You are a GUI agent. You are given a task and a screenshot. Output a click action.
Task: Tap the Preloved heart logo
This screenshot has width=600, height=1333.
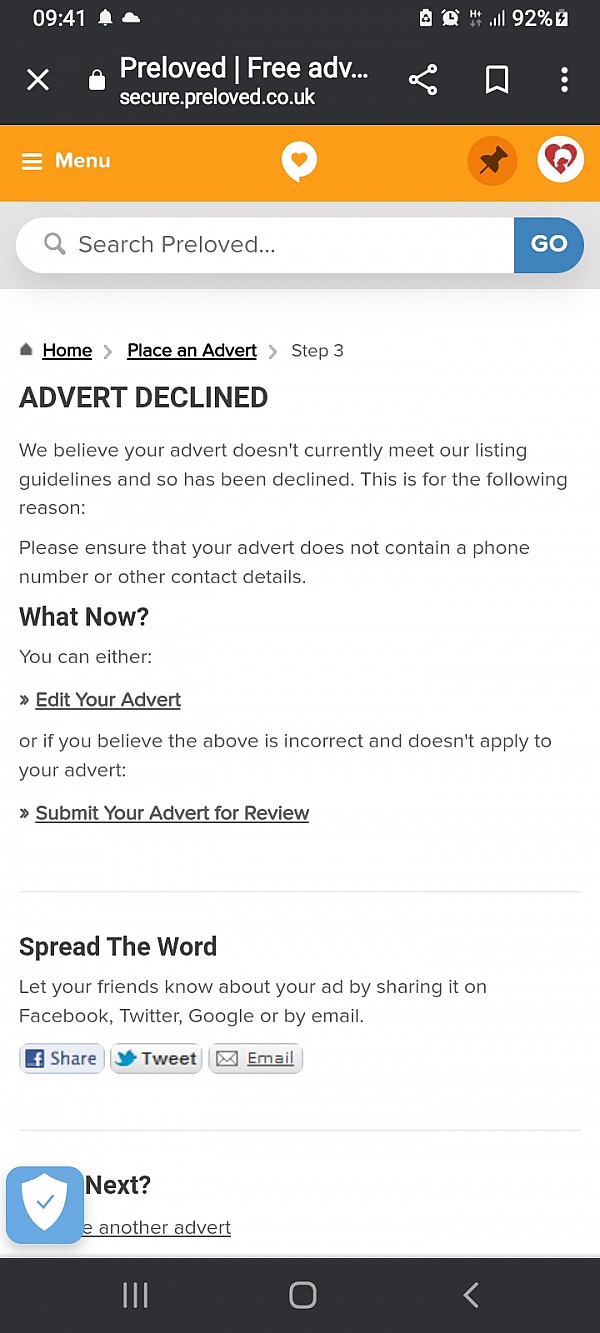tap(299, 162)
